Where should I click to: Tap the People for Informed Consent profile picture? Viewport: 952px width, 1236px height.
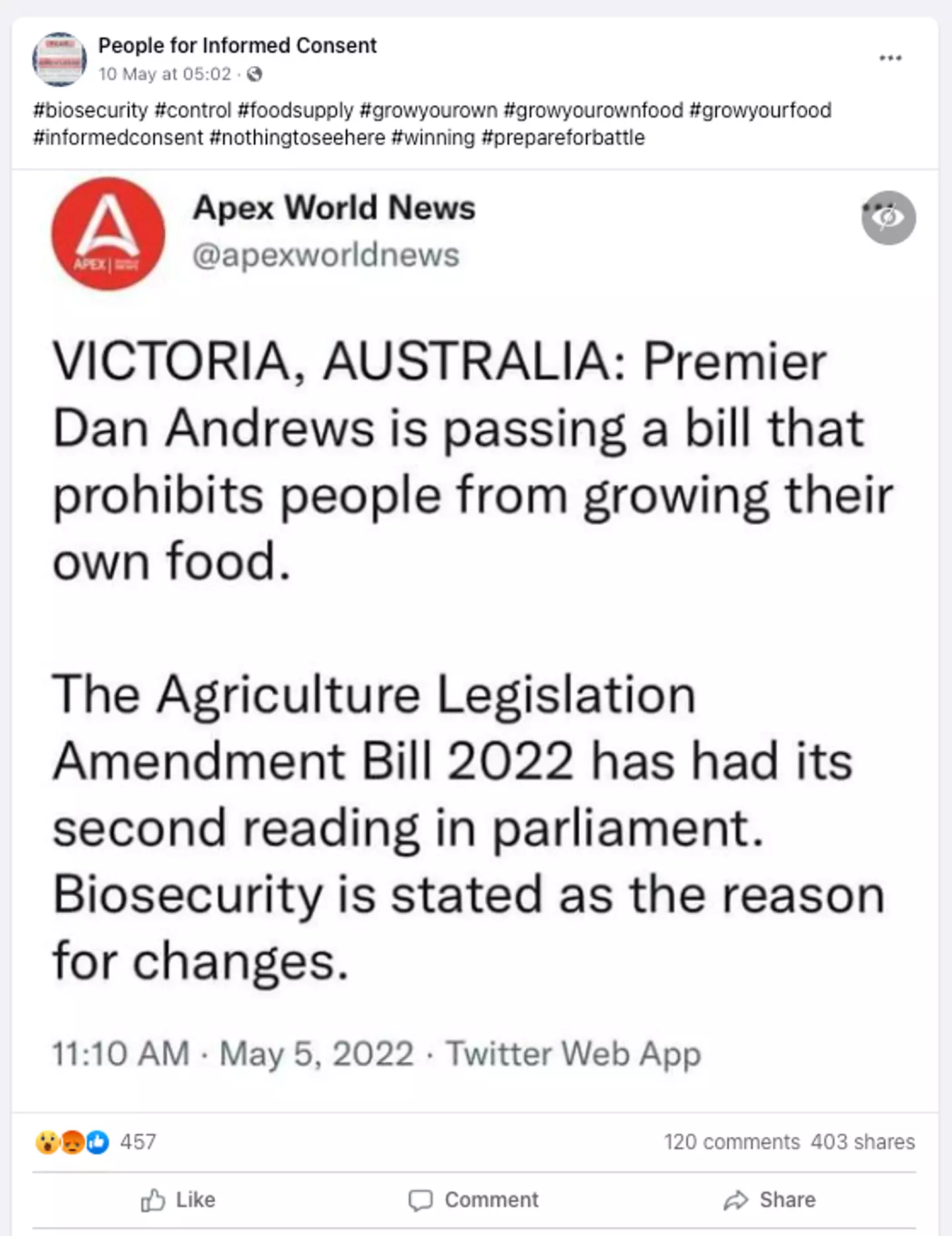[59, 59]
